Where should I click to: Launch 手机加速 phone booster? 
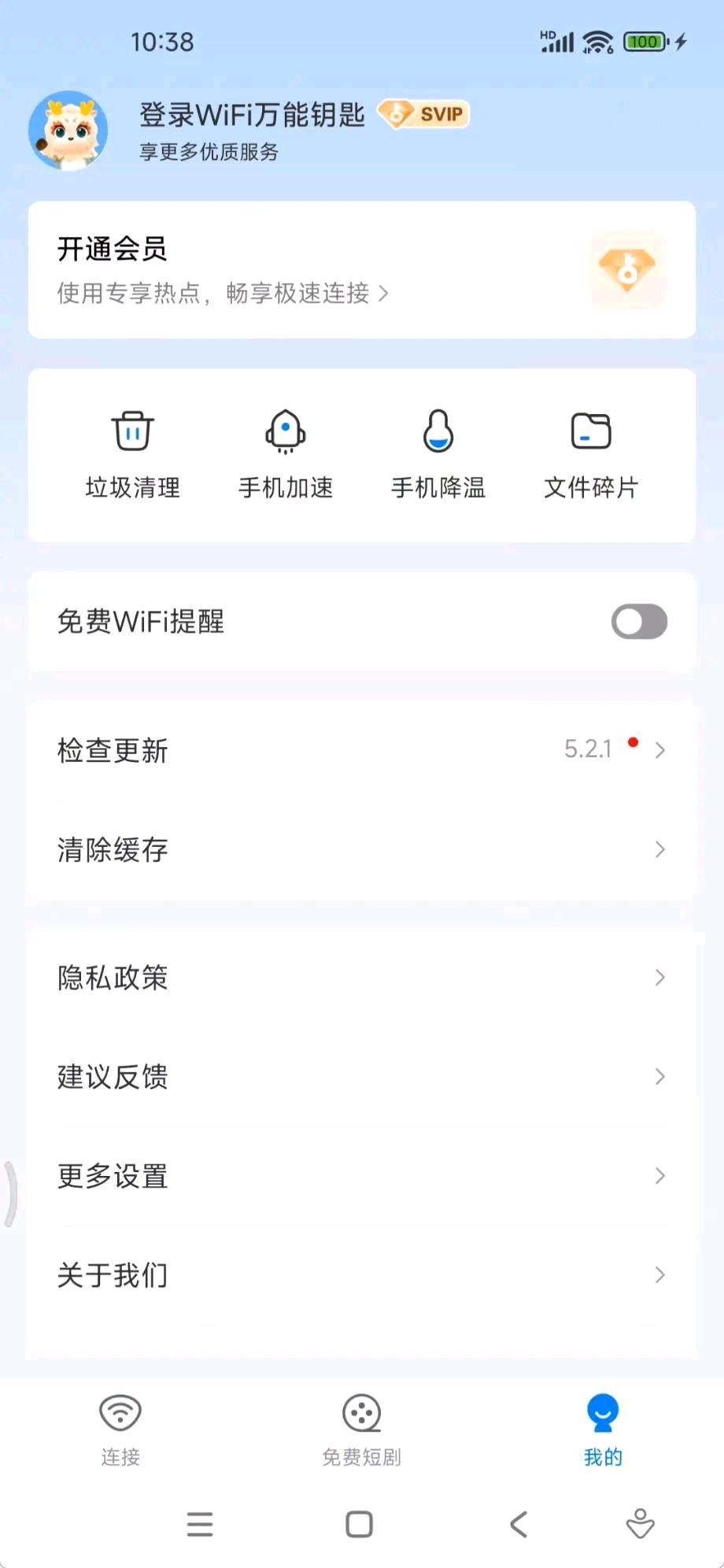(x=286, y=454)
